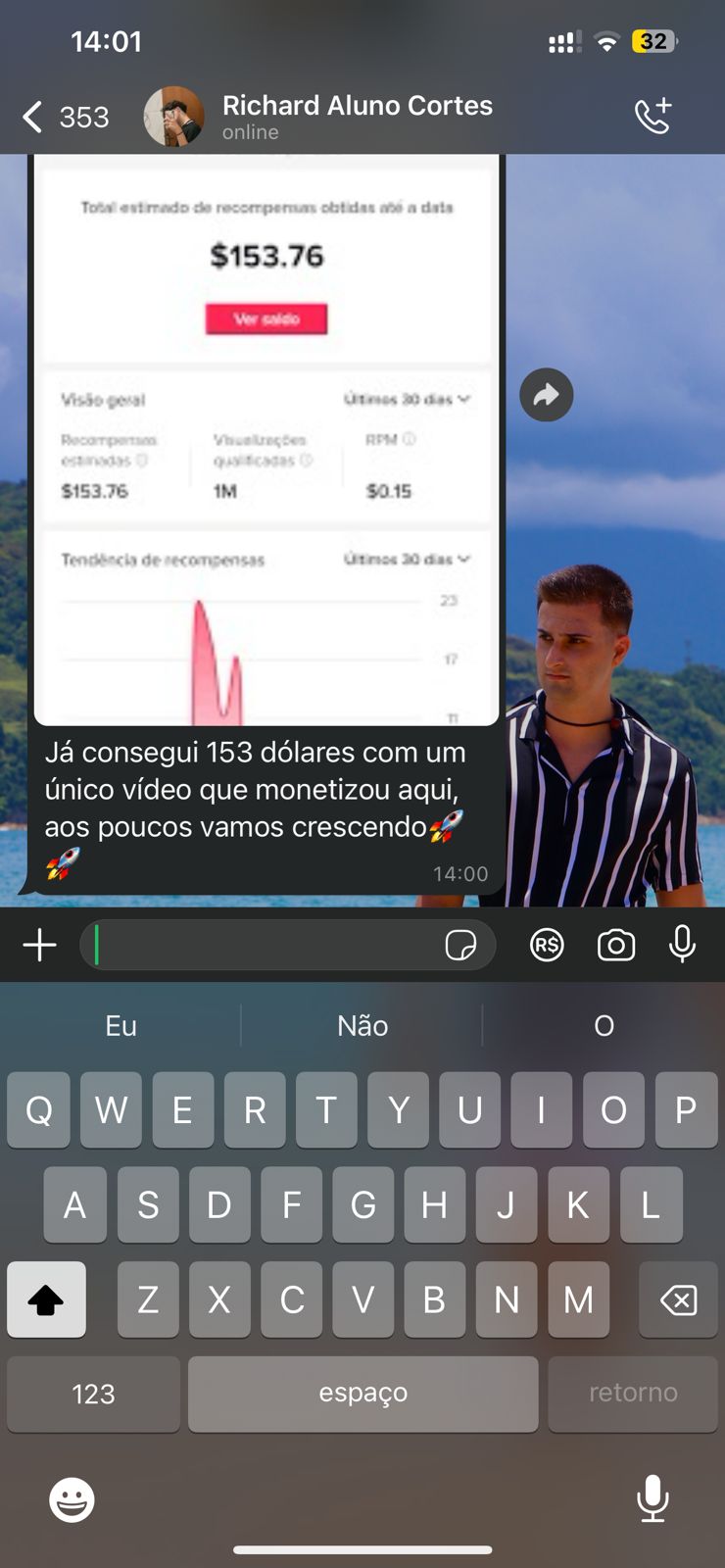Focus the message text field
This screenshot has height=1568, width=725.
tap(265, 945)
